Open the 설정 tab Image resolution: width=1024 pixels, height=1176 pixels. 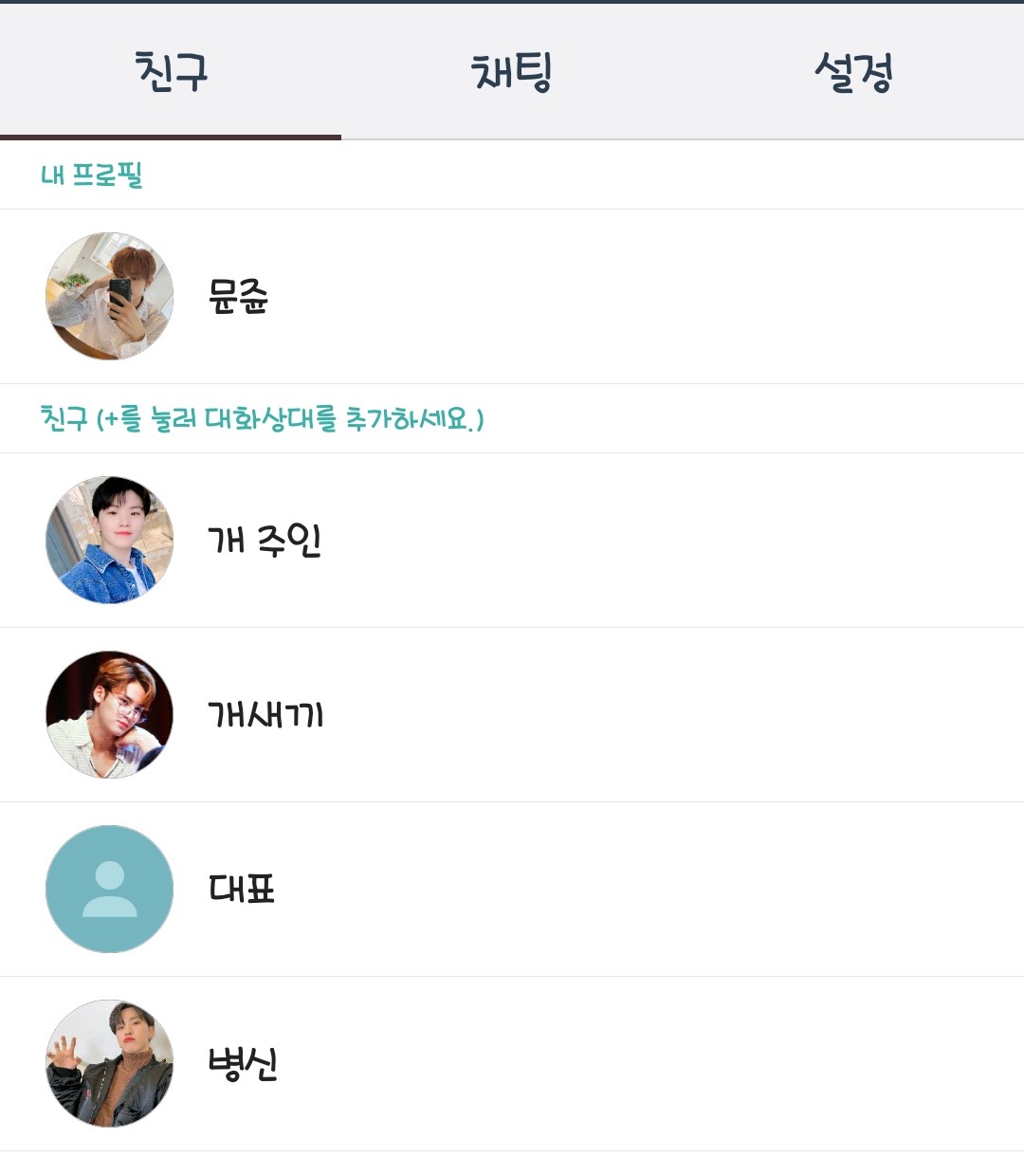(853, 72)
